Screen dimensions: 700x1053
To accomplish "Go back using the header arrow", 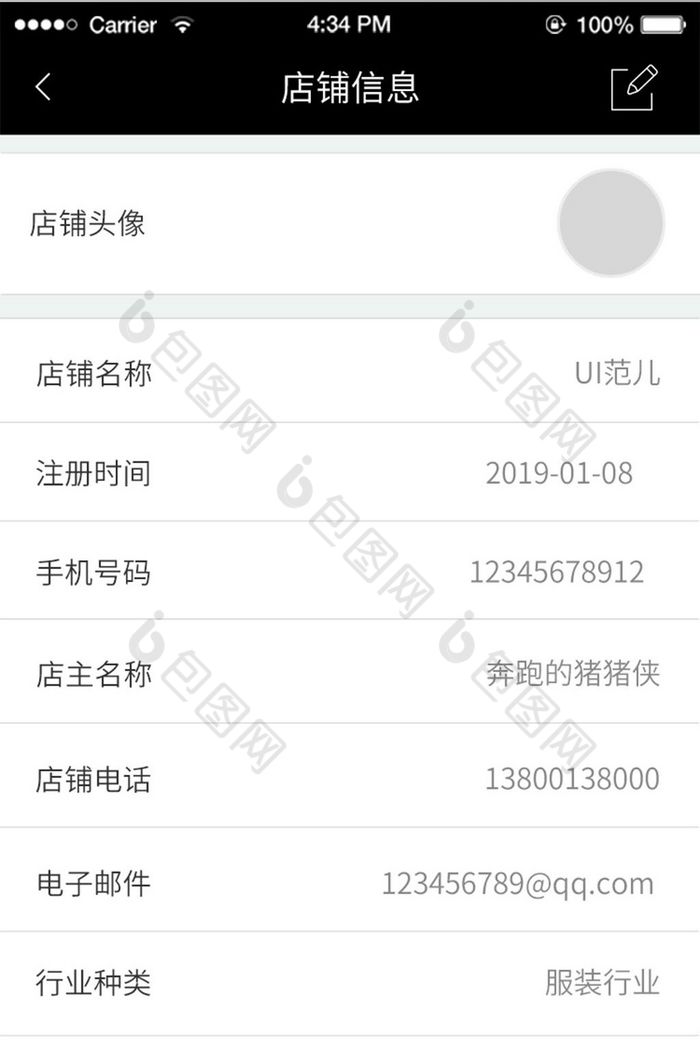I will pyautogui.click(x=42, y=87).
